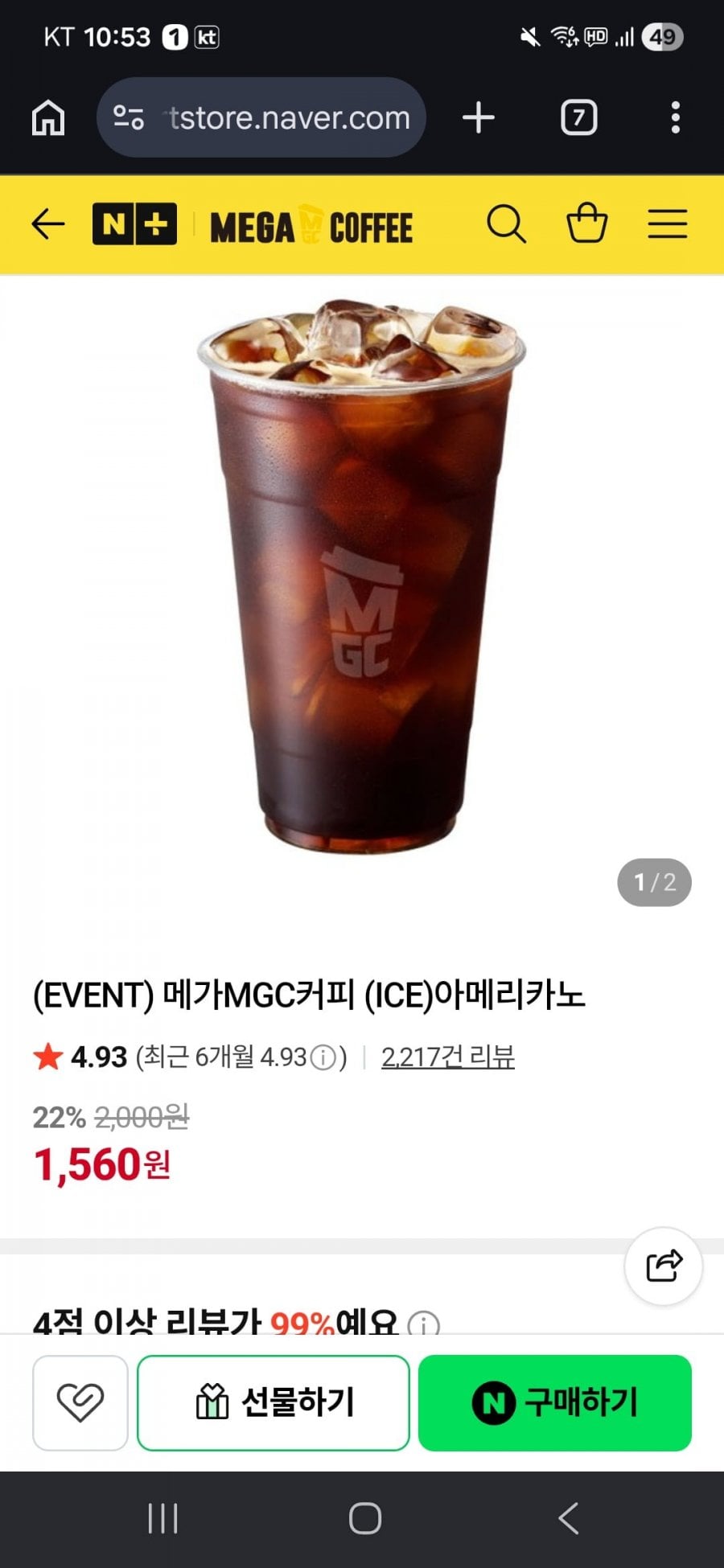The image size is (724, 1568).
Task: Add this product to wishlist
Action: point(80,1402)
